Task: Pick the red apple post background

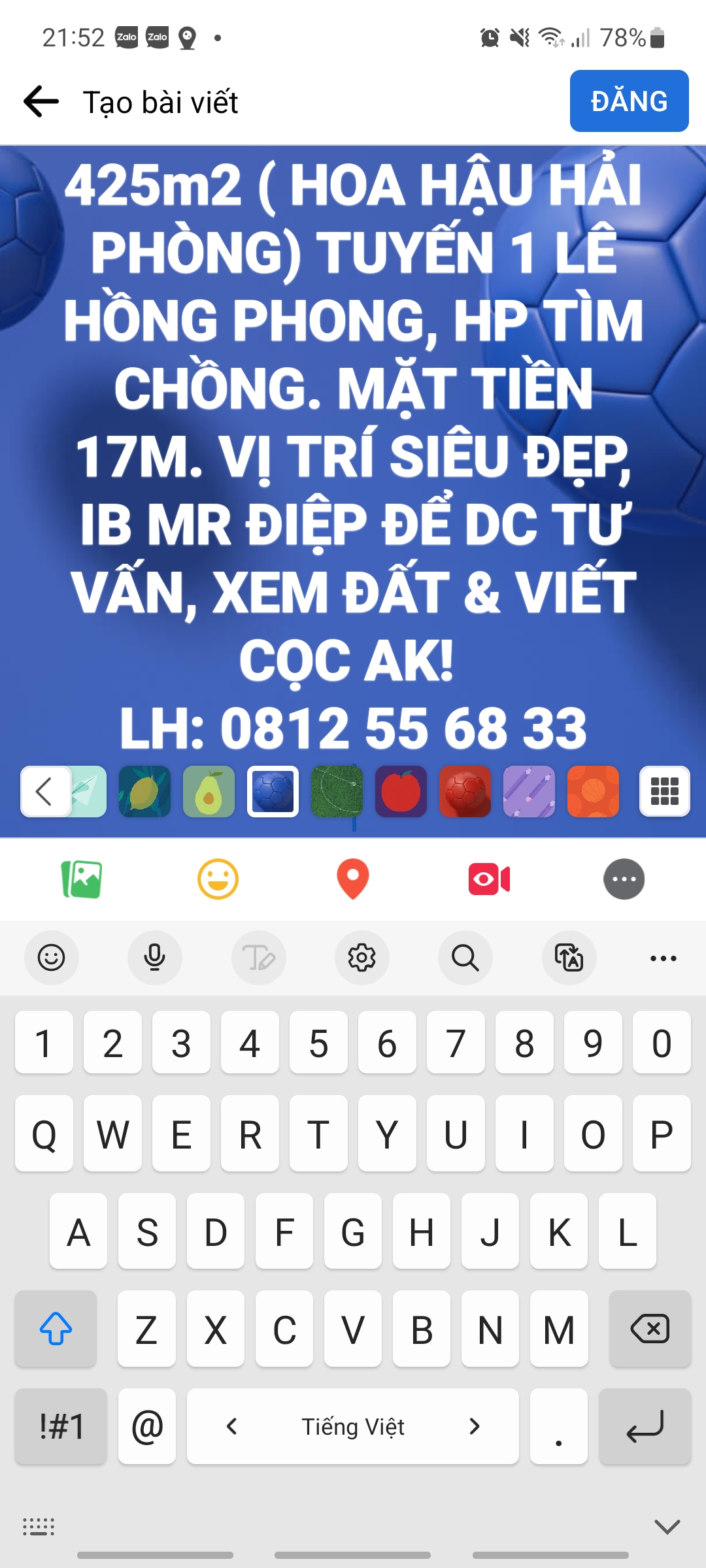Action: [401, 791]
